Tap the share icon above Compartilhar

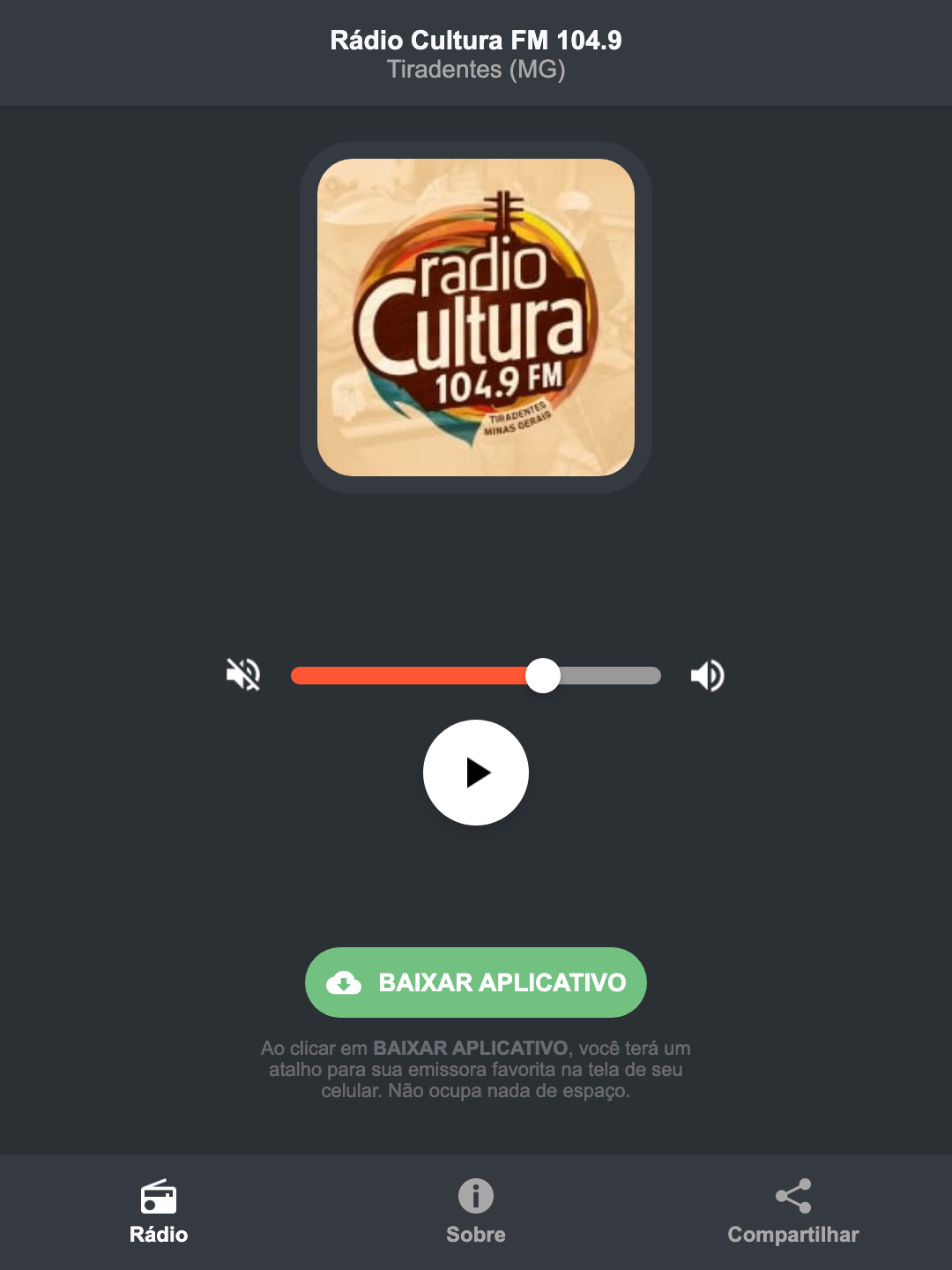click(792, 1197)
